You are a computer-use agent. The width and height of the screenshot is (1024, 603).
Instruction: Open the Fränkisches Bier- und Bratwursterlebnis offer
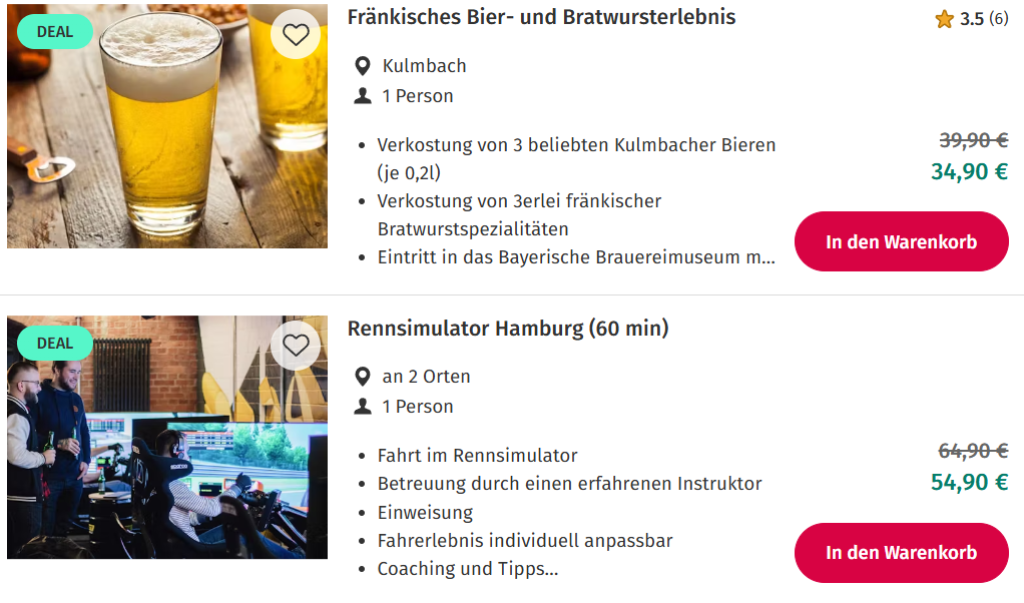541,17
